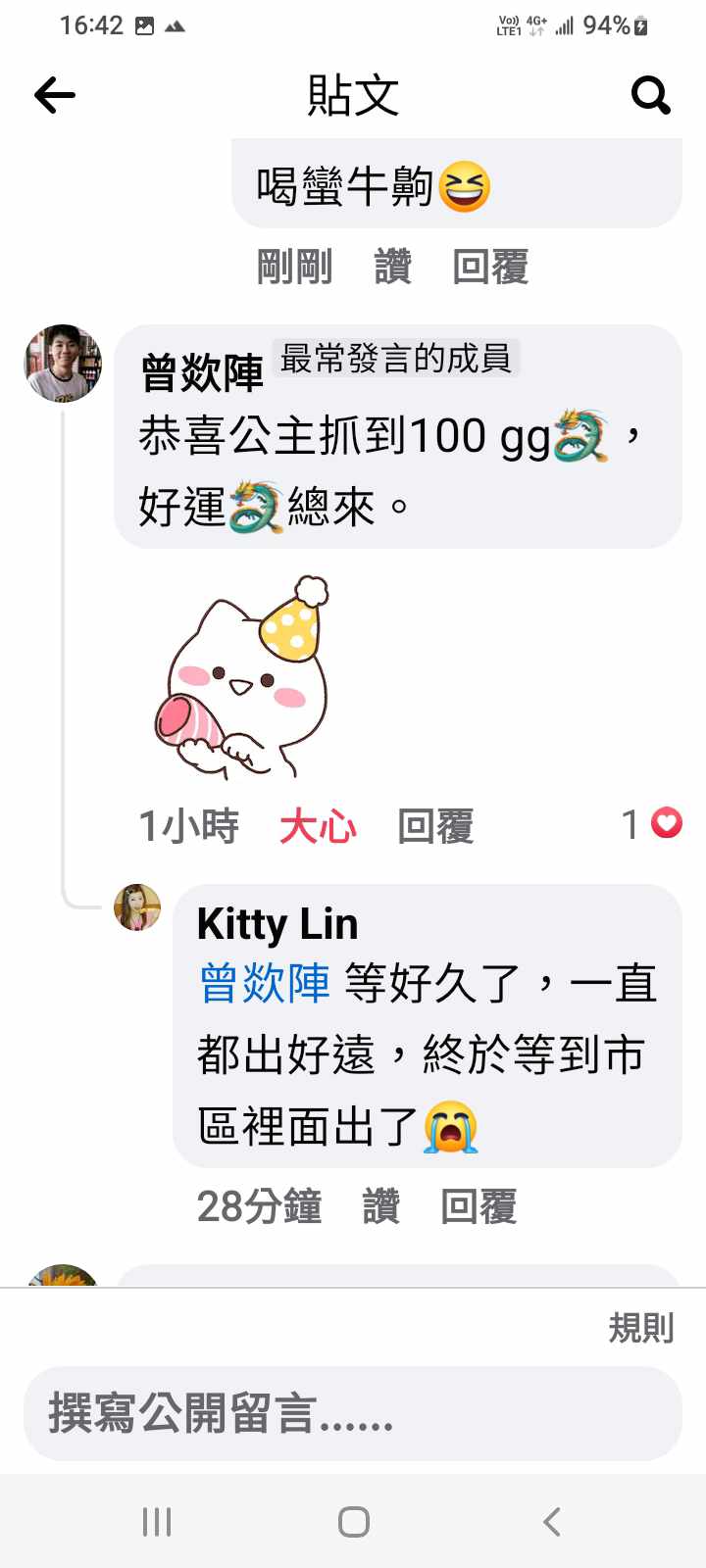This screenshot has height=1568, width=706.
Task: Reply to 曾欻陣's comment
Action: pos(435,826)
